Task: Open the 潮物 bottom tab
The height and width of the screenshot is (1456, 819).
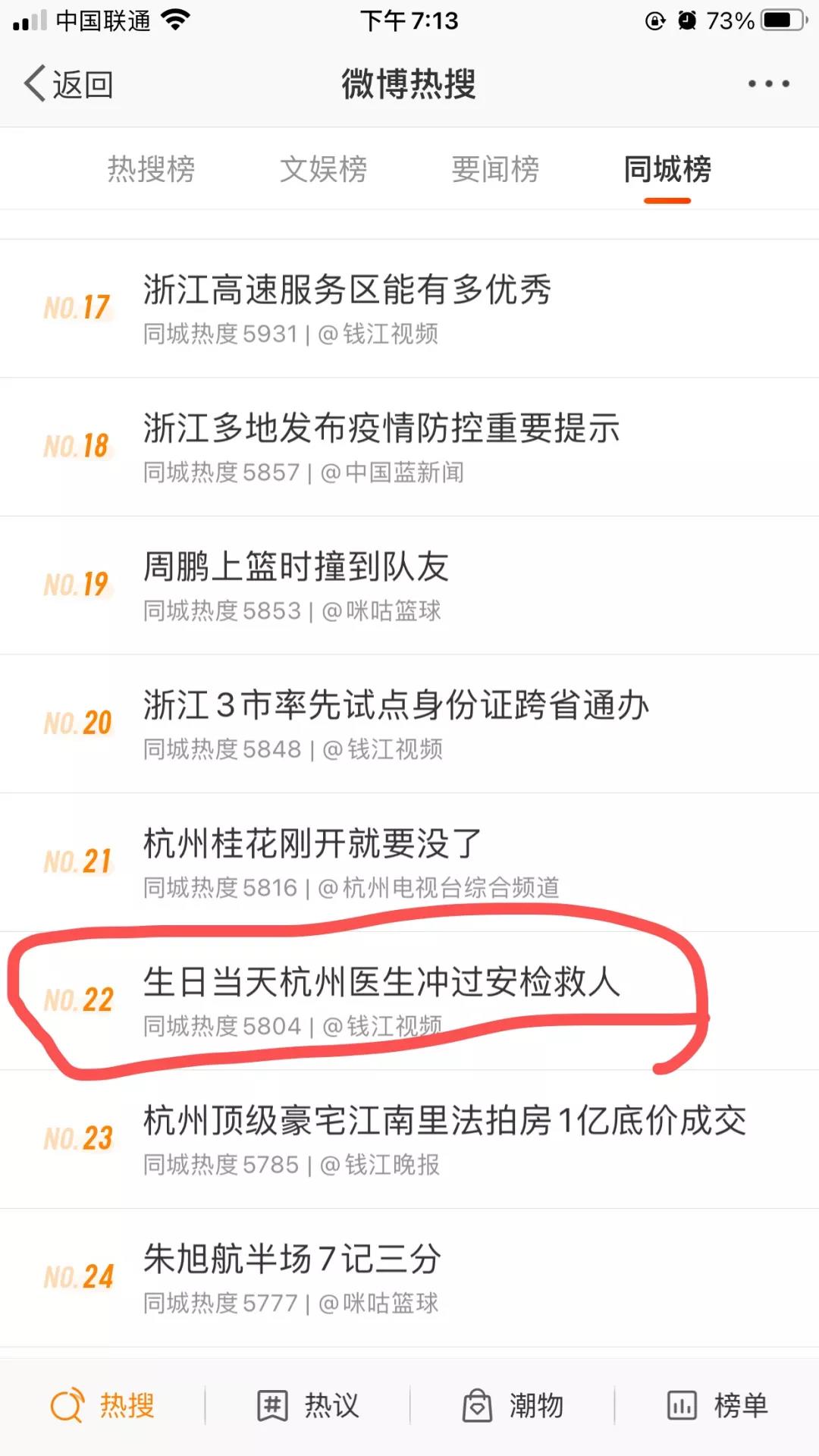Action: click(513, 1406)
